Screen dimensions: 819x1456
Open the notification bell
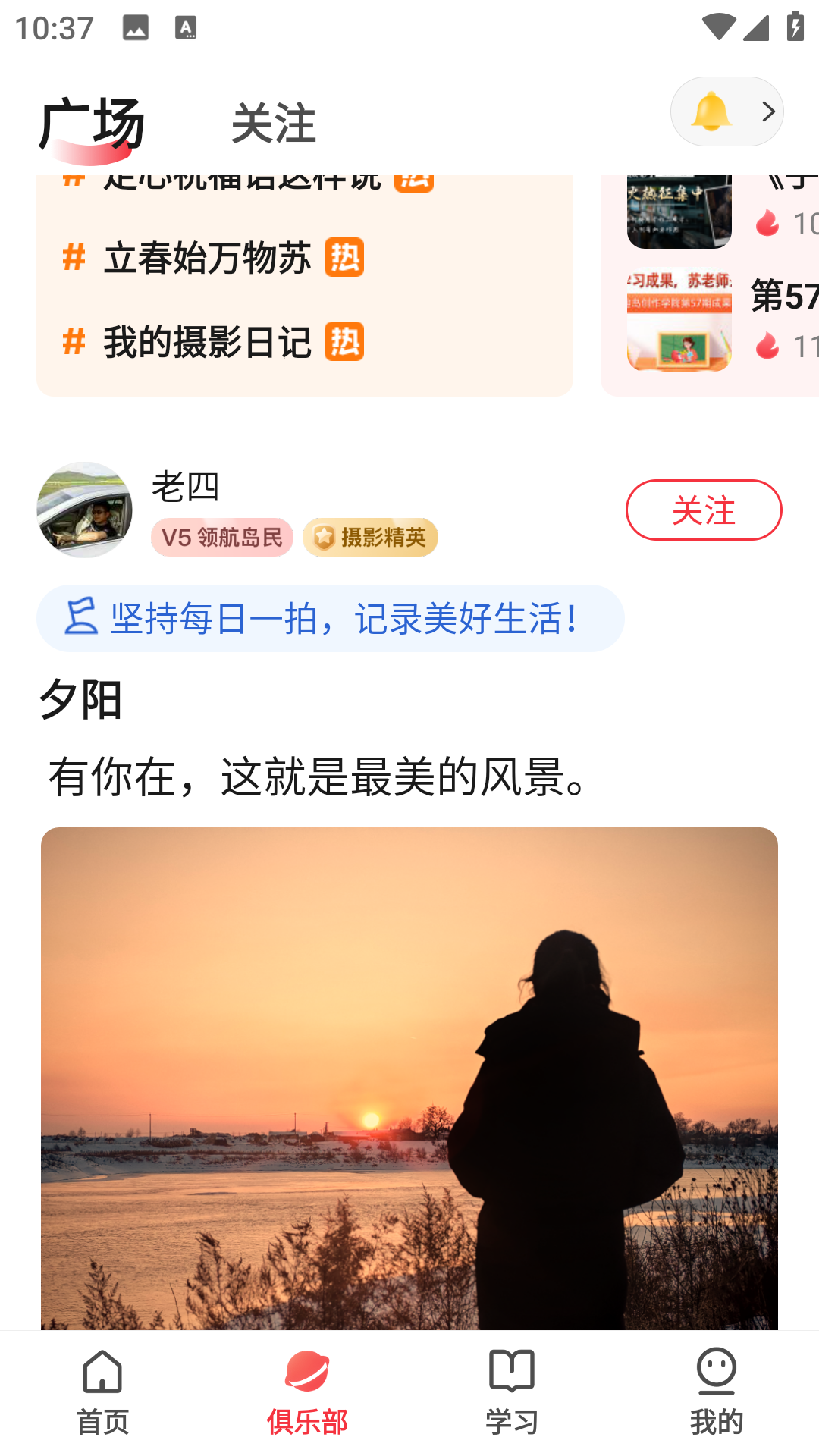point(711,111)
